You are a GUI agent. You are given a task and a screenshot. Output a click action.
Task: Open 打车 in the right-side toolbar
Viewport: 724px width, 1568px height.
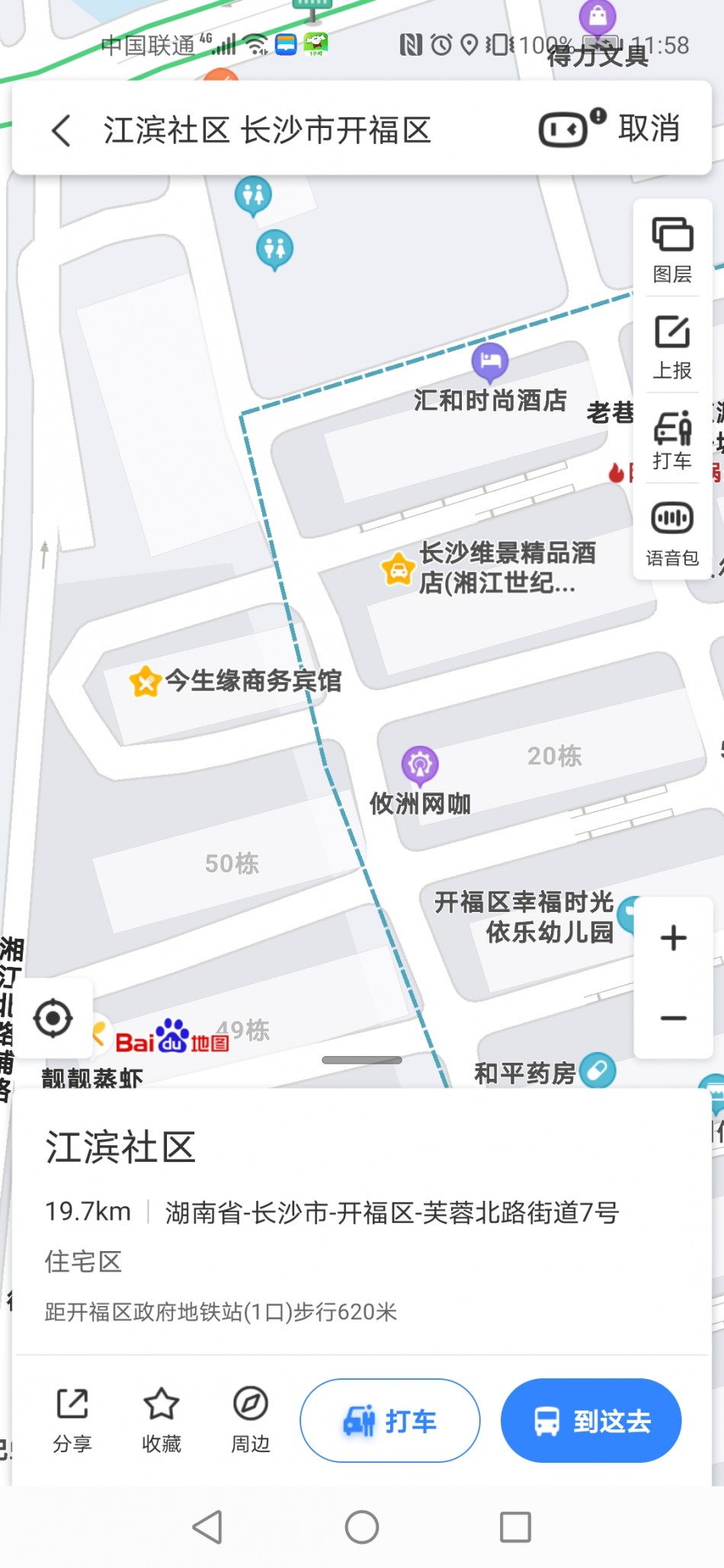tap(672, 440)
